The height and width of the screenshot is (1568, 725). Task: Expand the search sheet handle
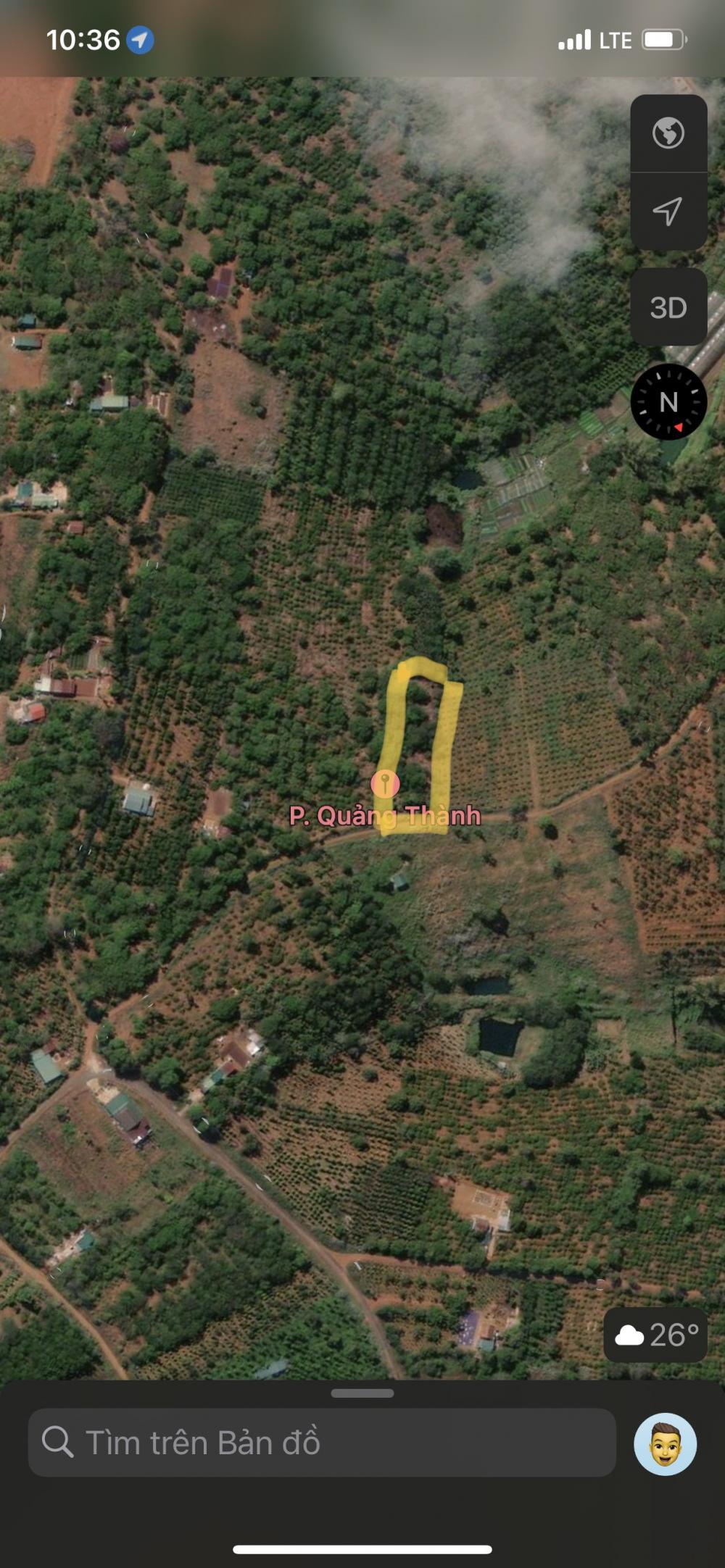click(x=362, y=1393)
